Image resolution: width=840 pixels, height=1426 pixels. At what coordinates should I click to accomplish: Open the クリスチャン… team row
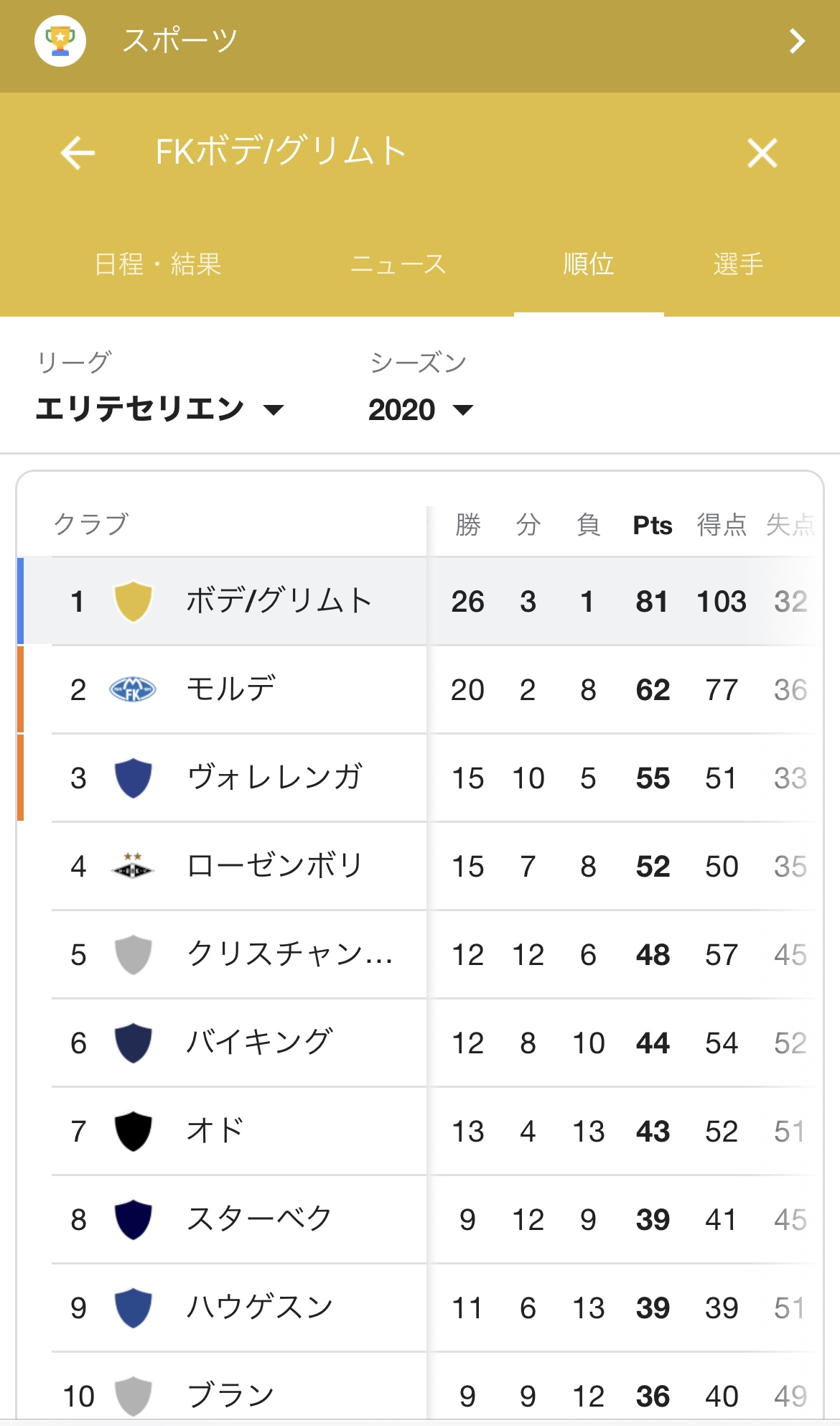(420, 954)
